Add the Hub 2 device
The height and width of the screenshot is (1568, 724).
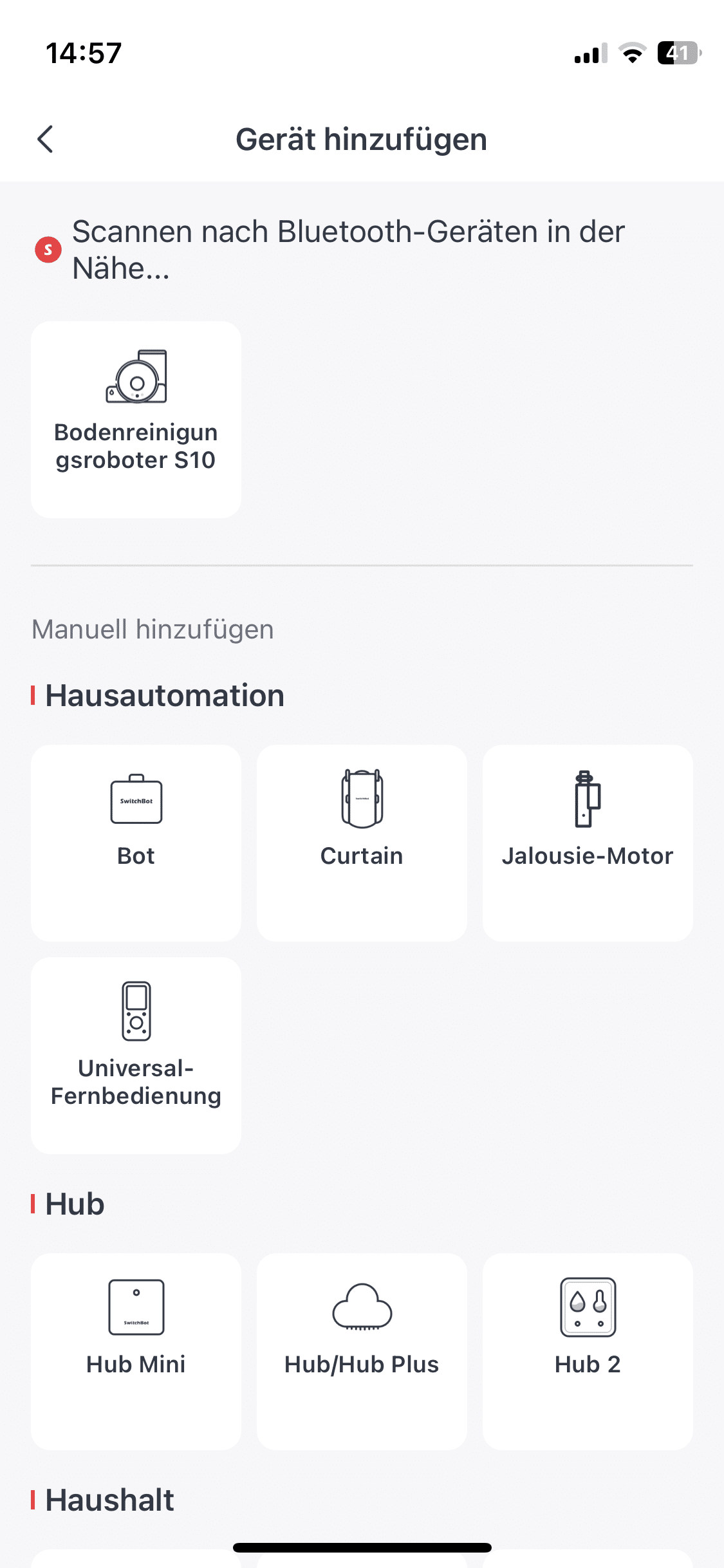[587, 1350]
